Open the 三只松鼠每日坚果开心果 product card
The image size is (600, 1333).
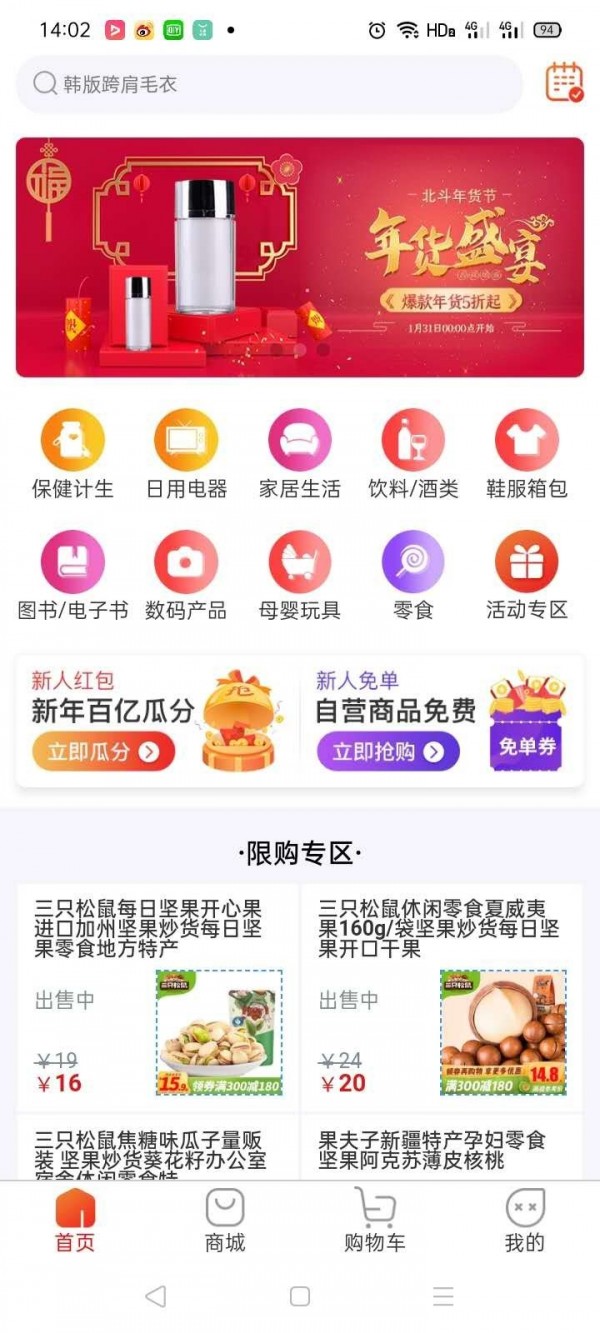tap(158, 995)
